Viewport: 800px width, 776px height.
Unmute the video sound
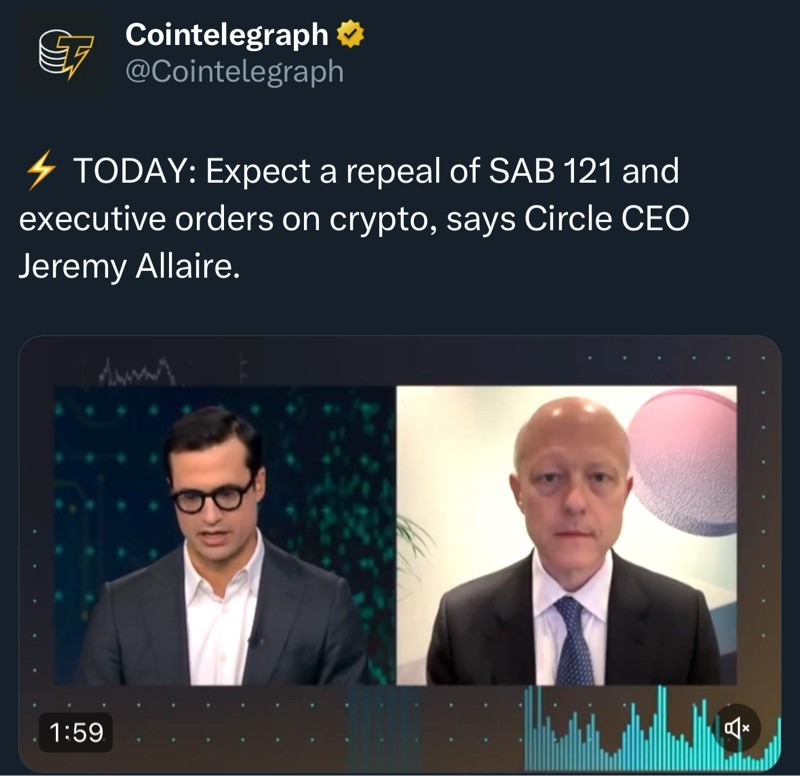[737, 727]
